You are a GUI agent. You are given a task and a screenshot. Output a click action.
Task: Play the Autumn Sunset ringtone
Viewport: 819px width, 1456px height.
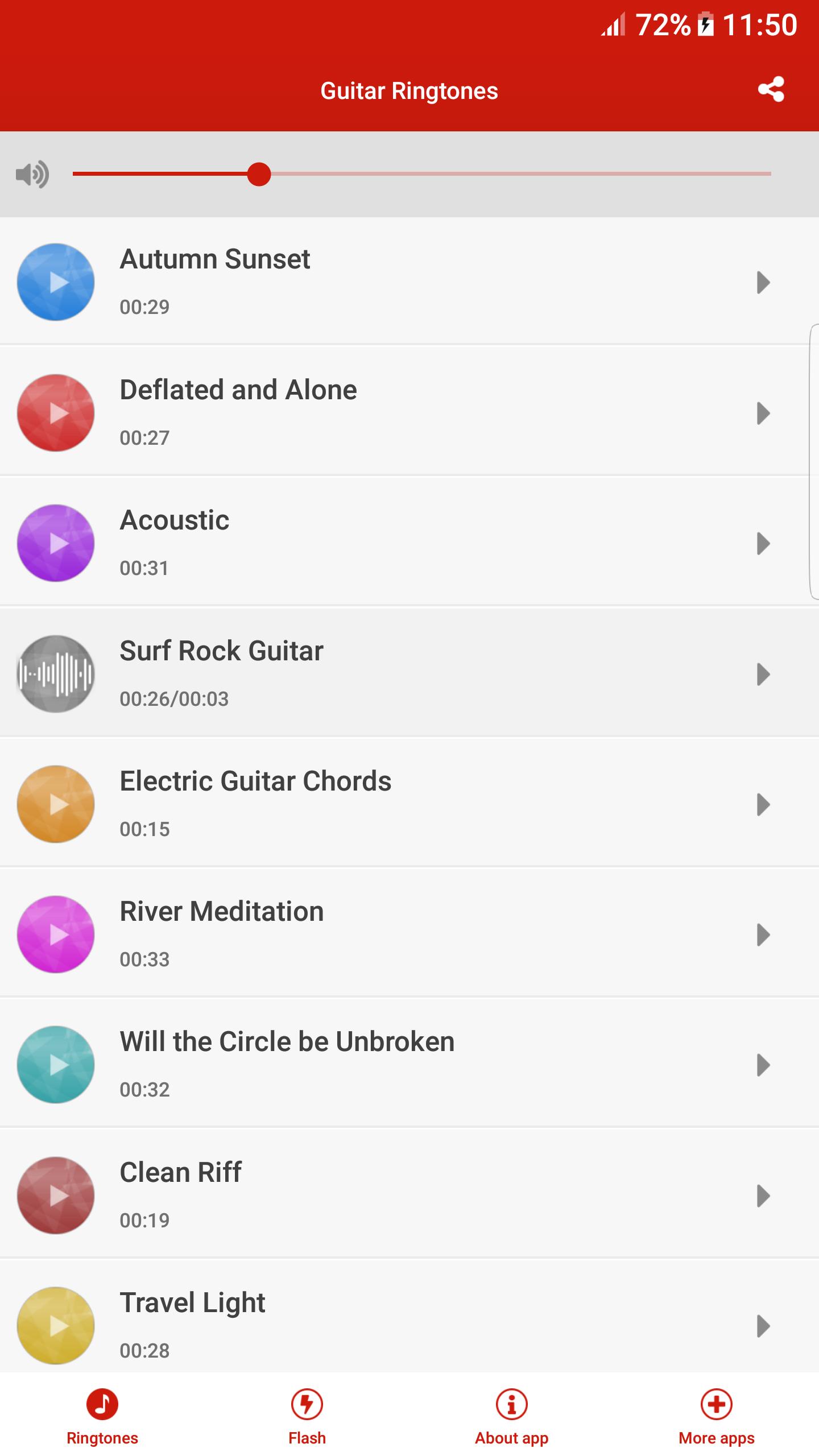[56, 282]
